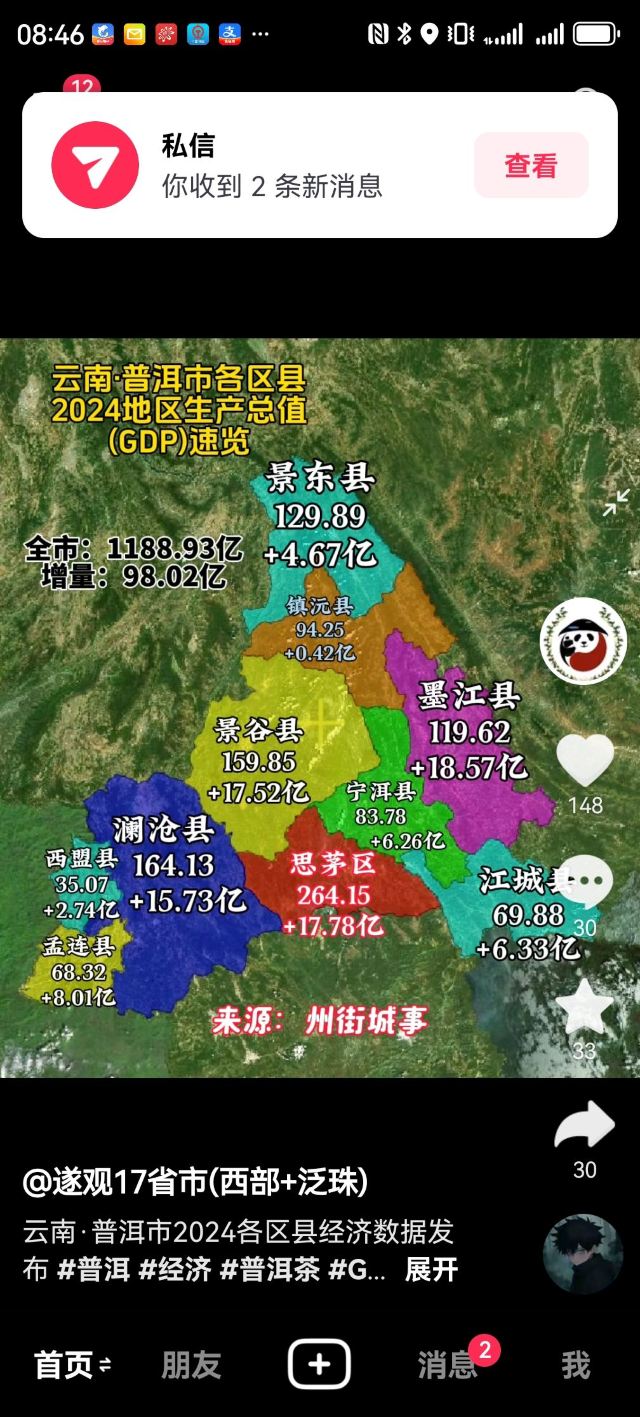Open the spinning music disc avatar

583,1254
